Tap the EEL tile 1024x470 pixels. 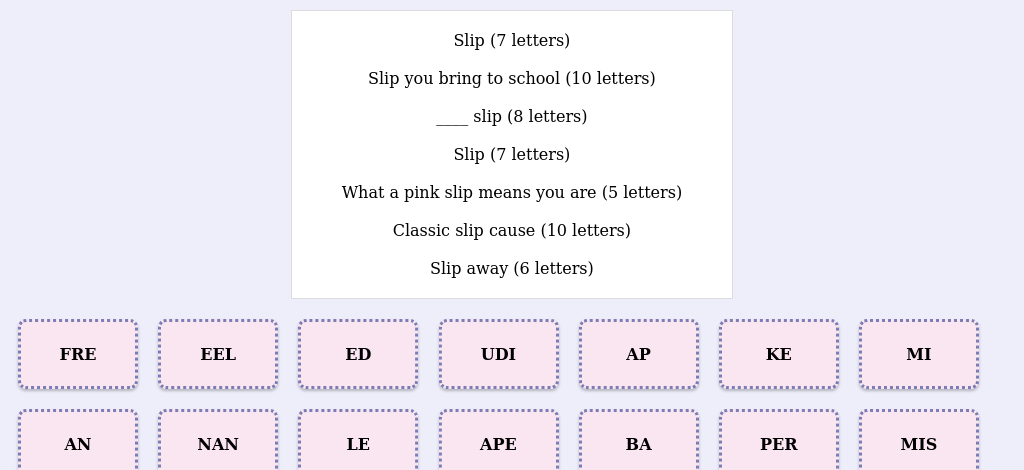pyautogui.click(x=218, y=354)
